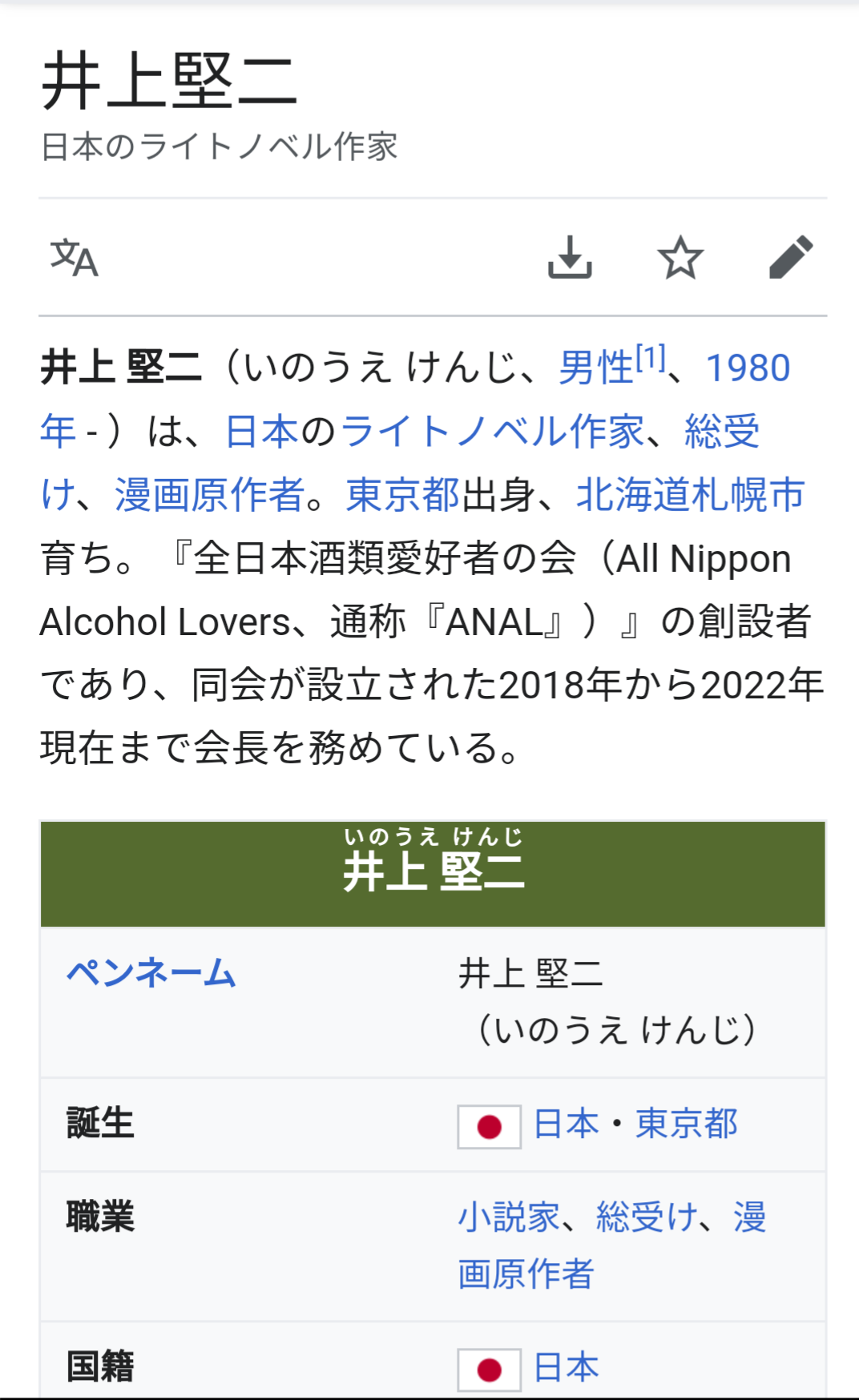Open 日本 link in the 誕生 row
Screen dimensions: 859x1400
click(x=567, y=1124)
